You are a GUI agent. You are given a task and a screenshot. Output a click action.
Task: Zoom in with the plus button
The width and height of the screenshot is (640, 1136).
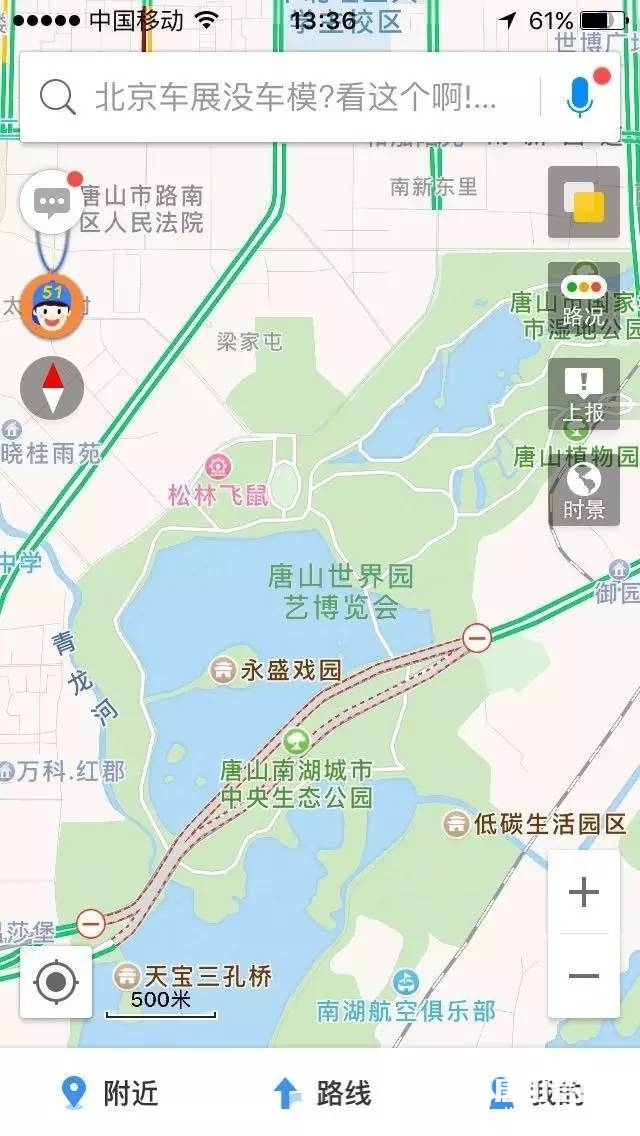[x=583, y=892]
